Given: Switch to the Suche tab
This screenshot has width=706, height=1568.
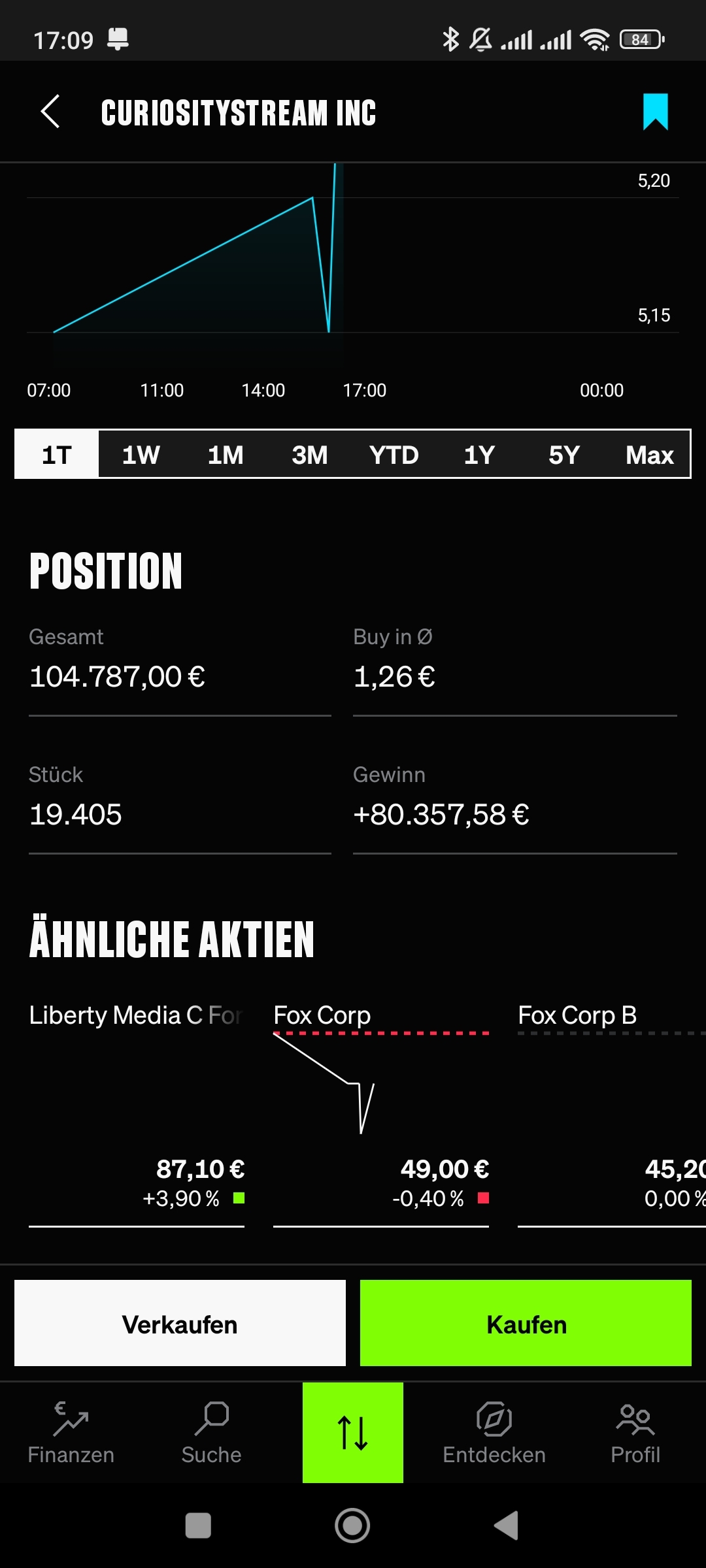Looking at the screenshot, I should coord(212,1433).
